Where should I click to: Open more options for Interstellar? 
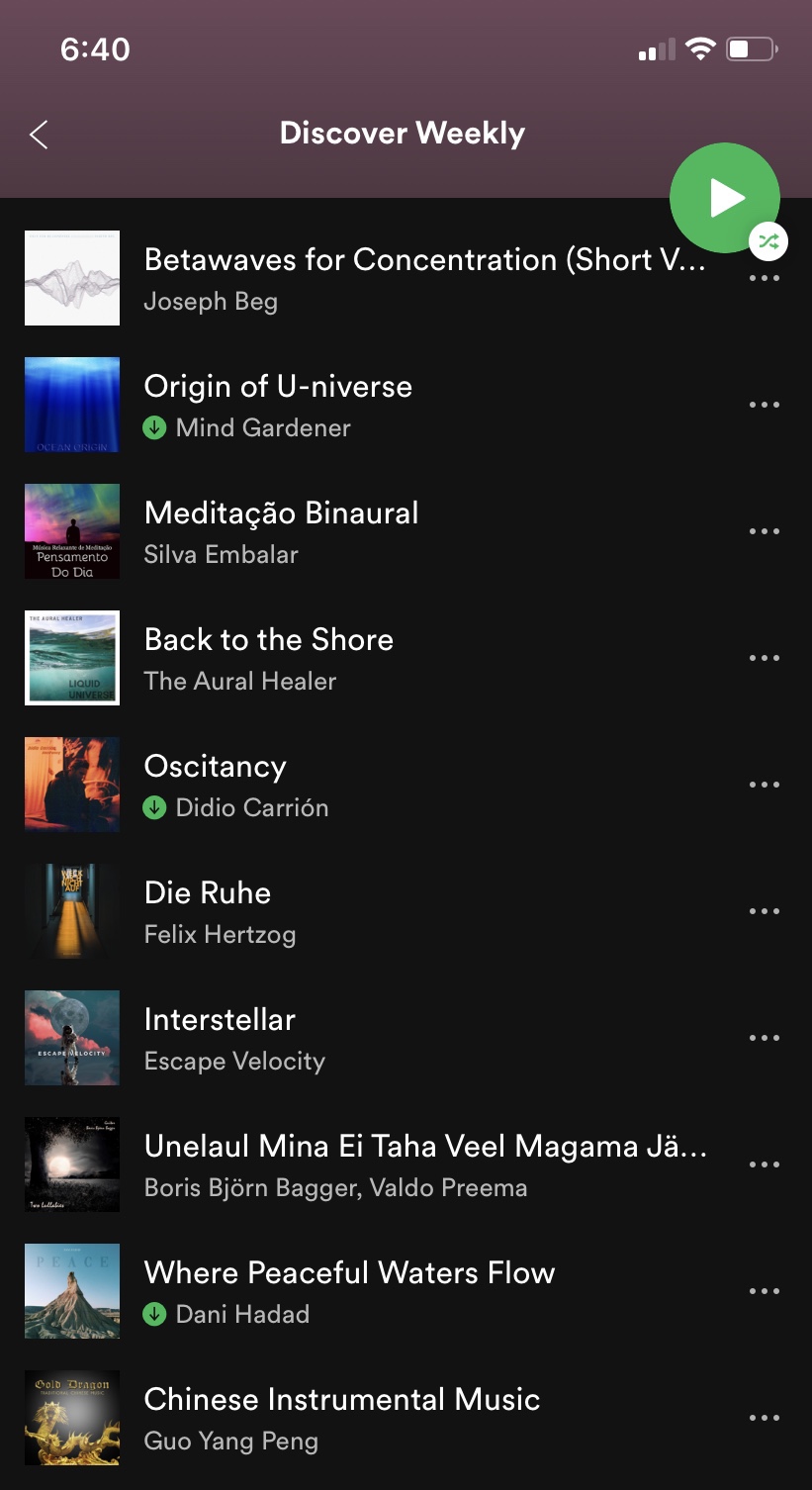pyautogui.click(x=764, y=1039)
